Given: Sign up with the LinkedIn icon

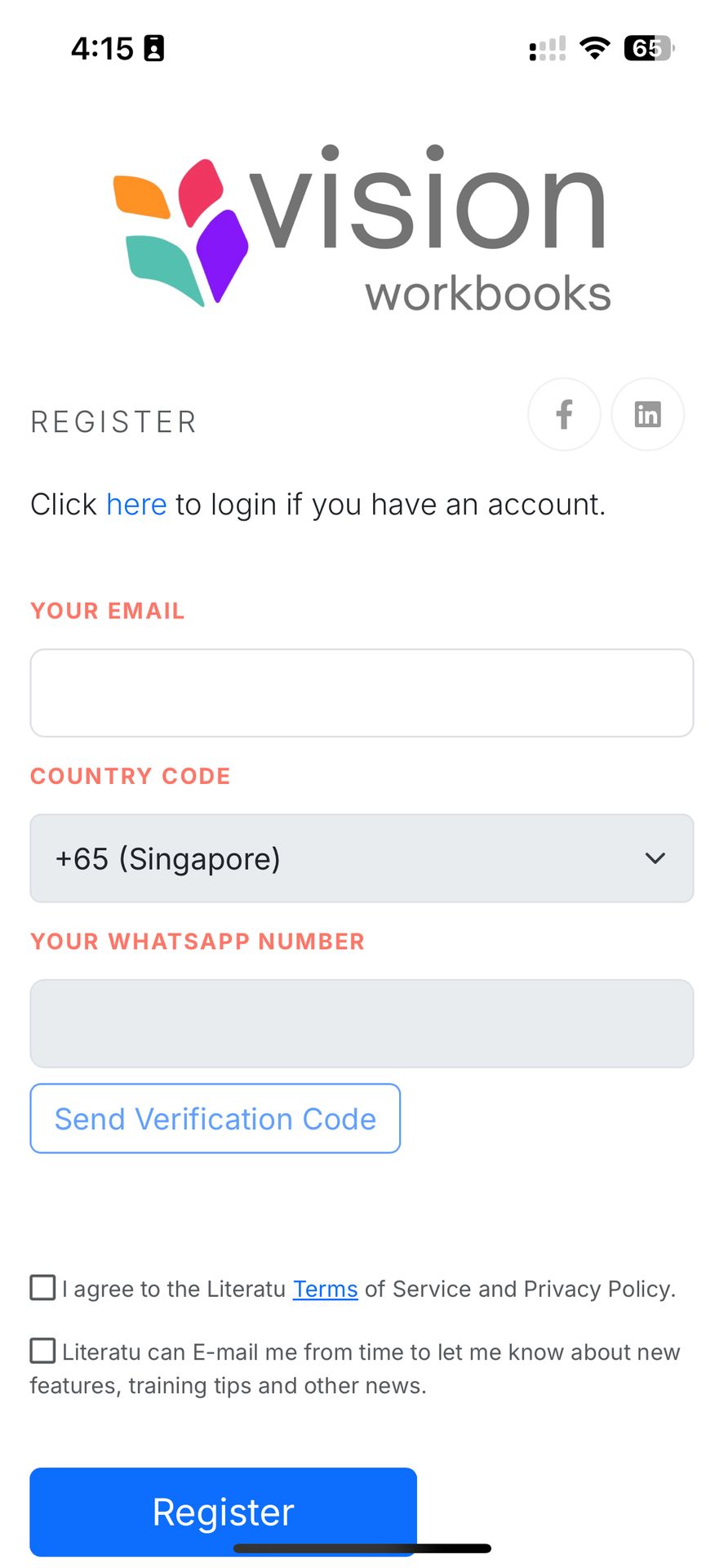Looking at the screenshot, I should [x=647, y=414].
